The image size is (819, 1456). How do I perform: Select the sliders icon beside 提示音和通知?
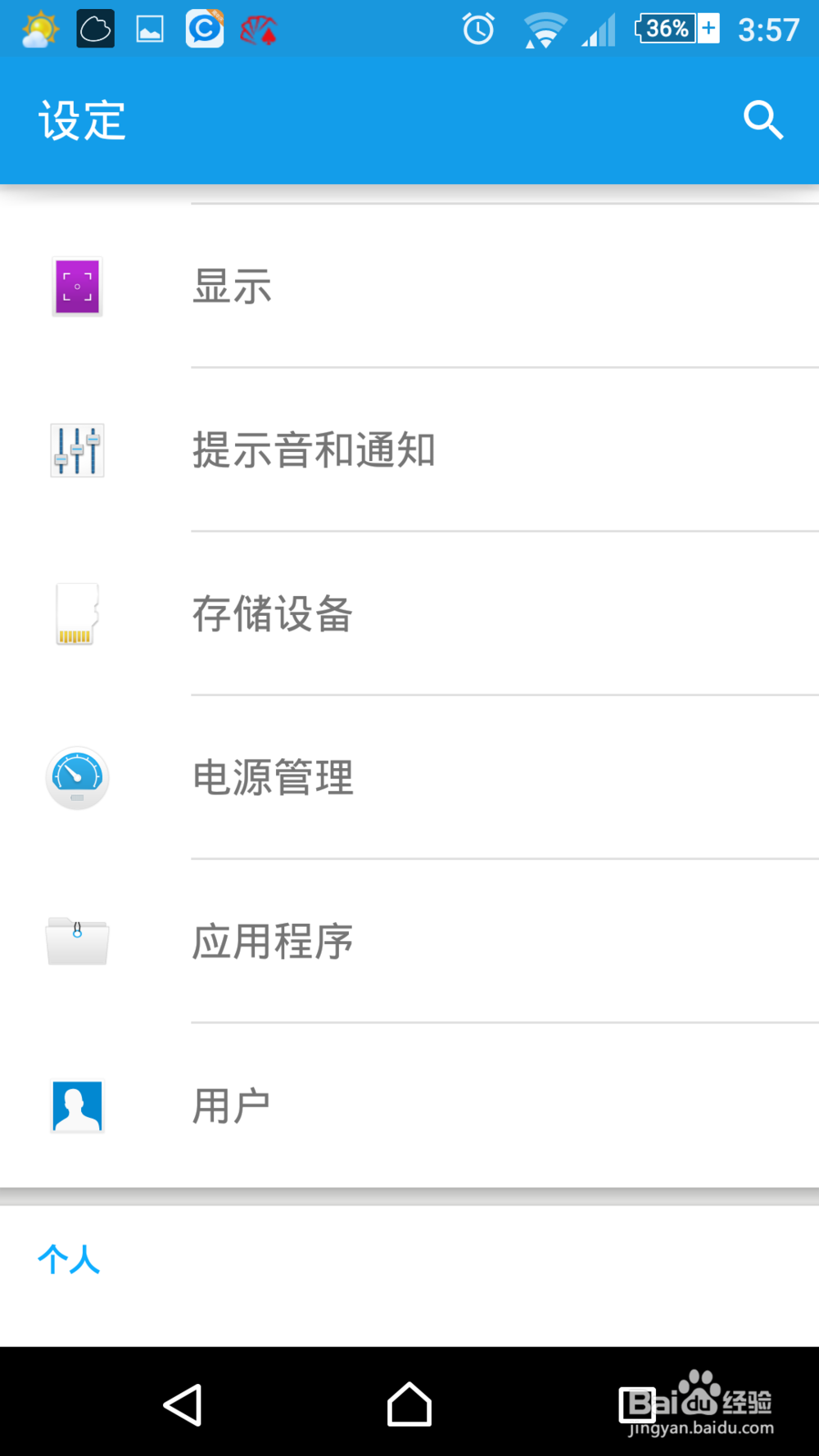click(x=76, y=450)
